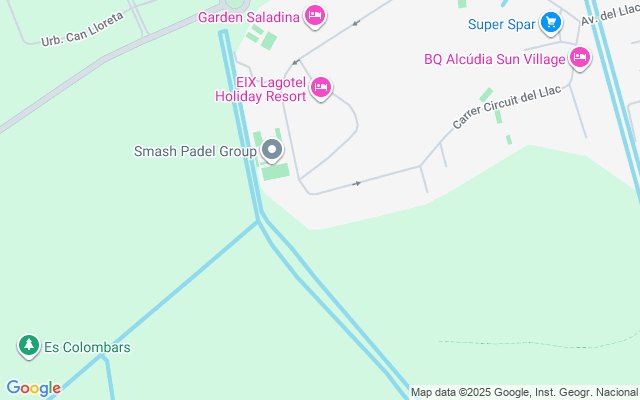The height and width of the screenshot is (400, 640).
Task: Open EIX Lagotel Holiday Resort marker
Action: pyautogui.click(x=321, y=89)
